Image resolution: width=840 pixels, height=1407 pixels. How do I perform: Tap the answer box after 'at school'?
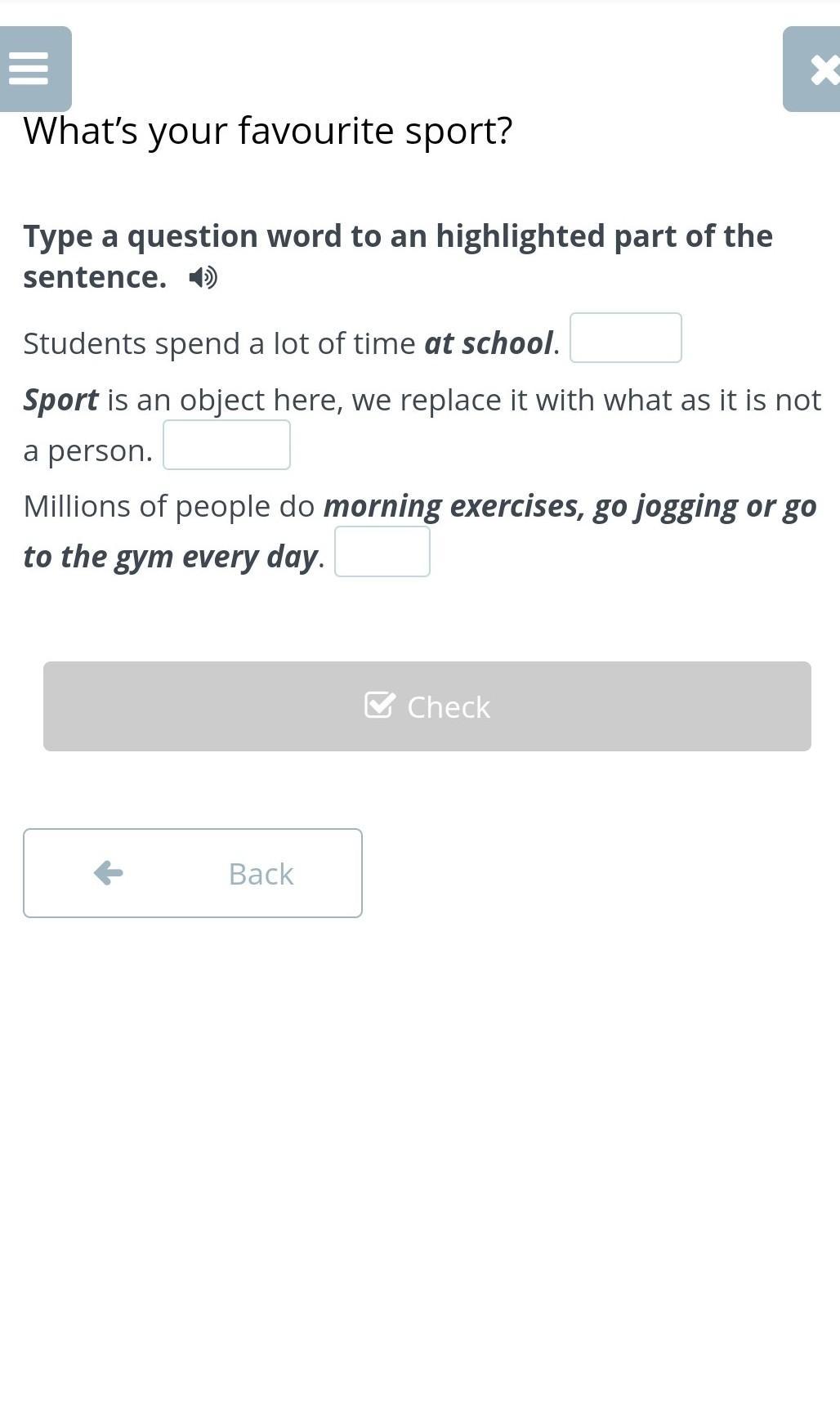click(x=626, y=338)
